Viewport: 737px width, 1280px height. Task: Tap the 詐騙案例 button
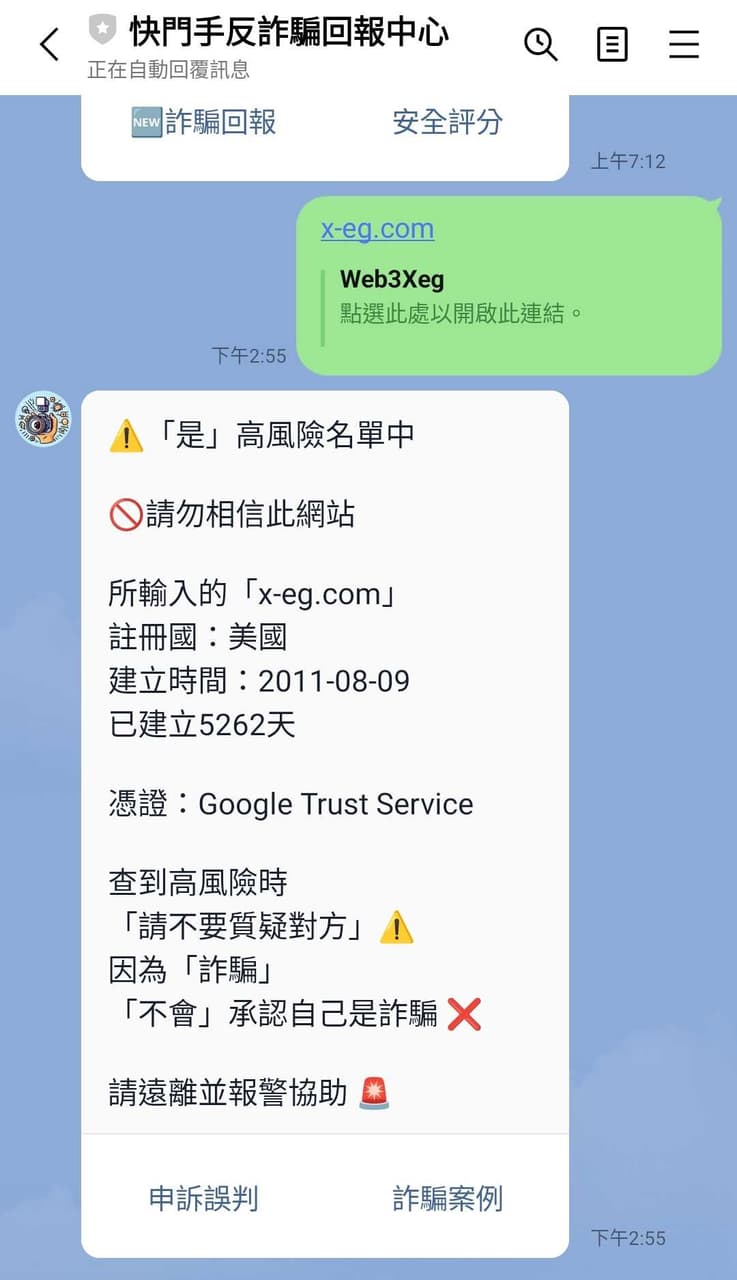pyautogui.click(x=447, y=1198)
